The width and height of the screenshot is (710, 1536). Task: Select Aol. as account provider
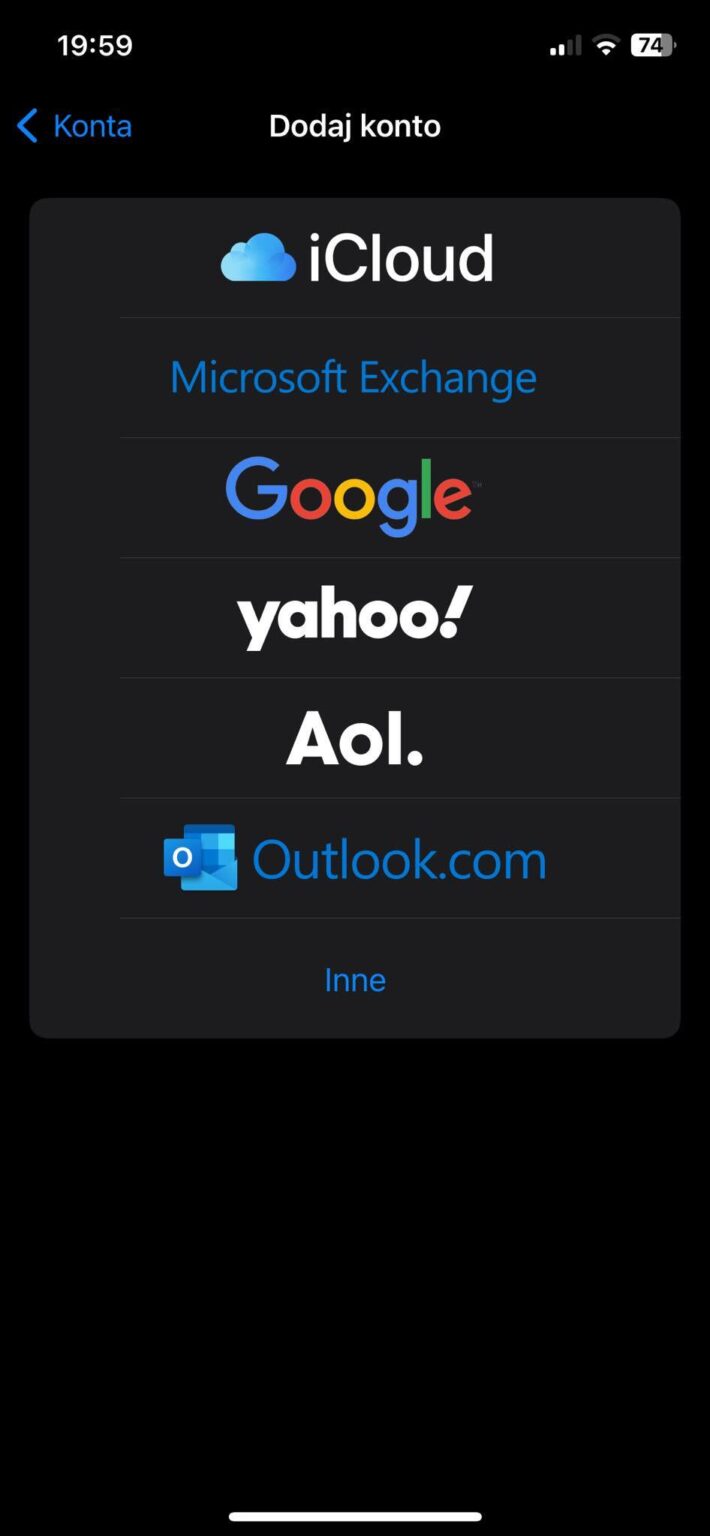354,738
